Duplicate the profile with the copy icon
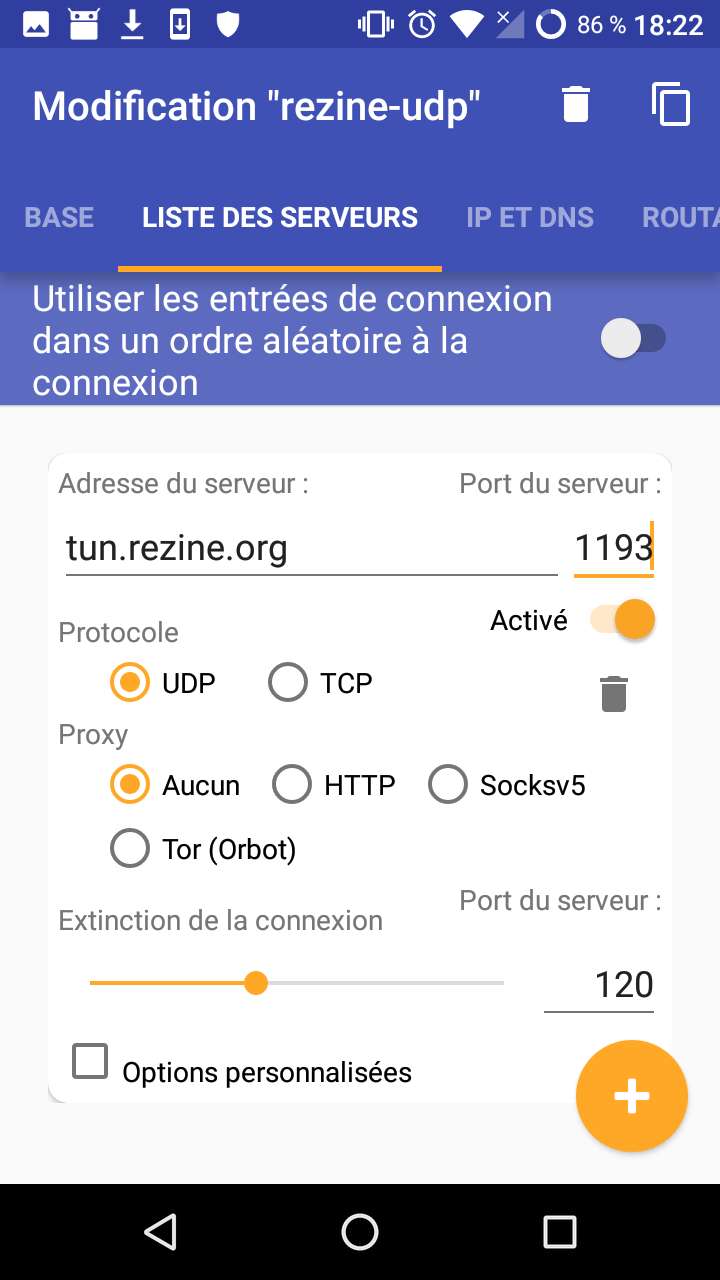The height and width of the screenshot is (1280, 720). (671, 105)
